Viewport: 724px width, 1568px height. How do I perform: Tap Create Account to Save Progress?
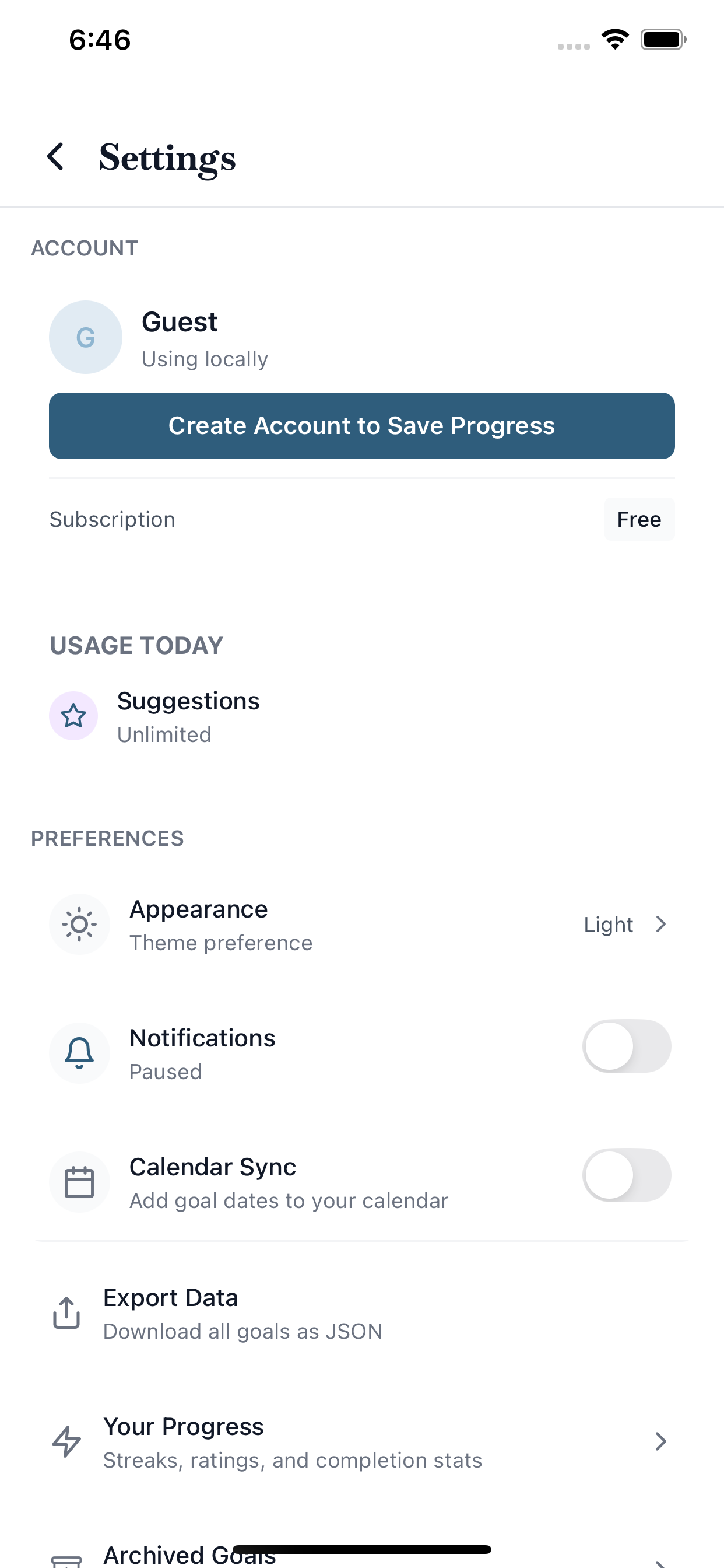tap(361, 425)
